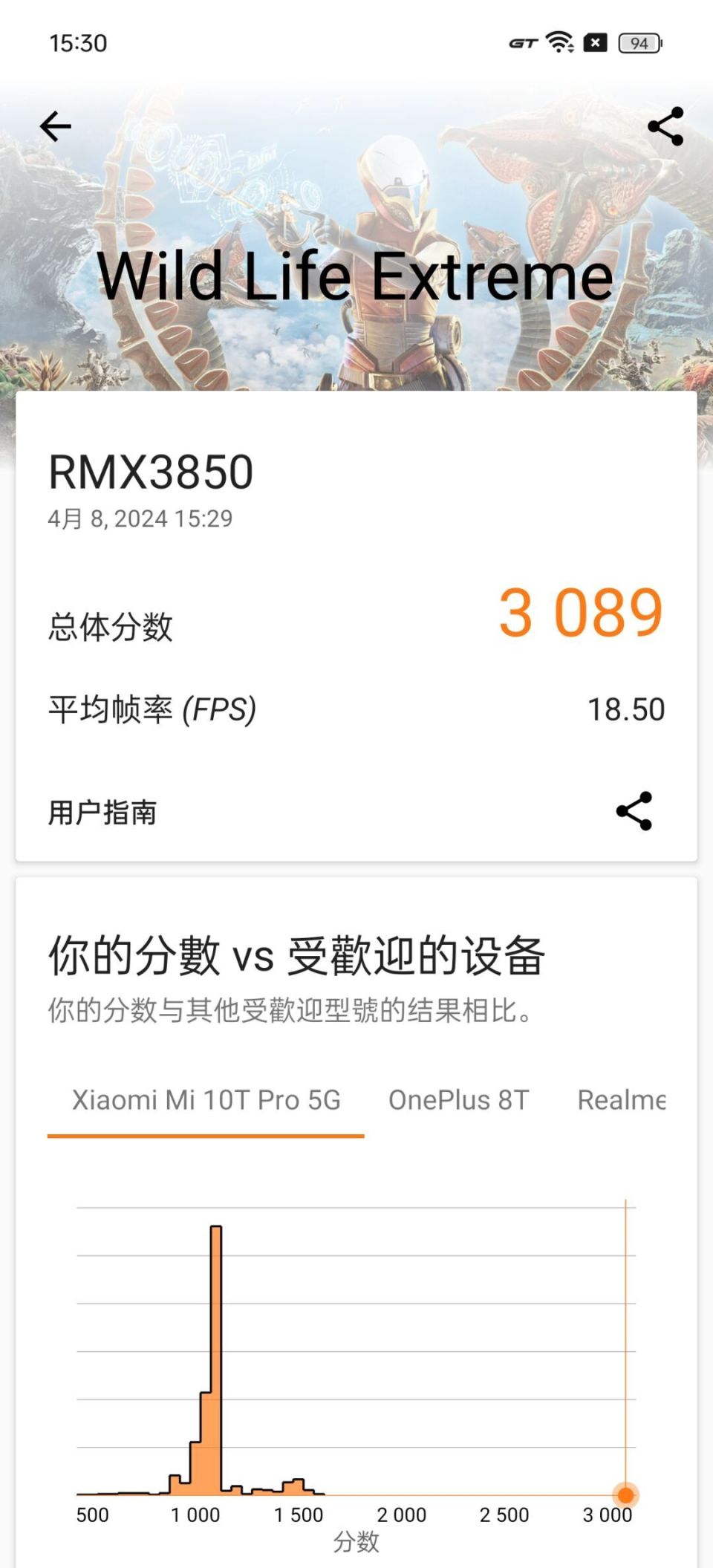713x1568 pixels.
Task: Click the Wild Life Extreme banner artwork
Action: [x=356, y=275]
